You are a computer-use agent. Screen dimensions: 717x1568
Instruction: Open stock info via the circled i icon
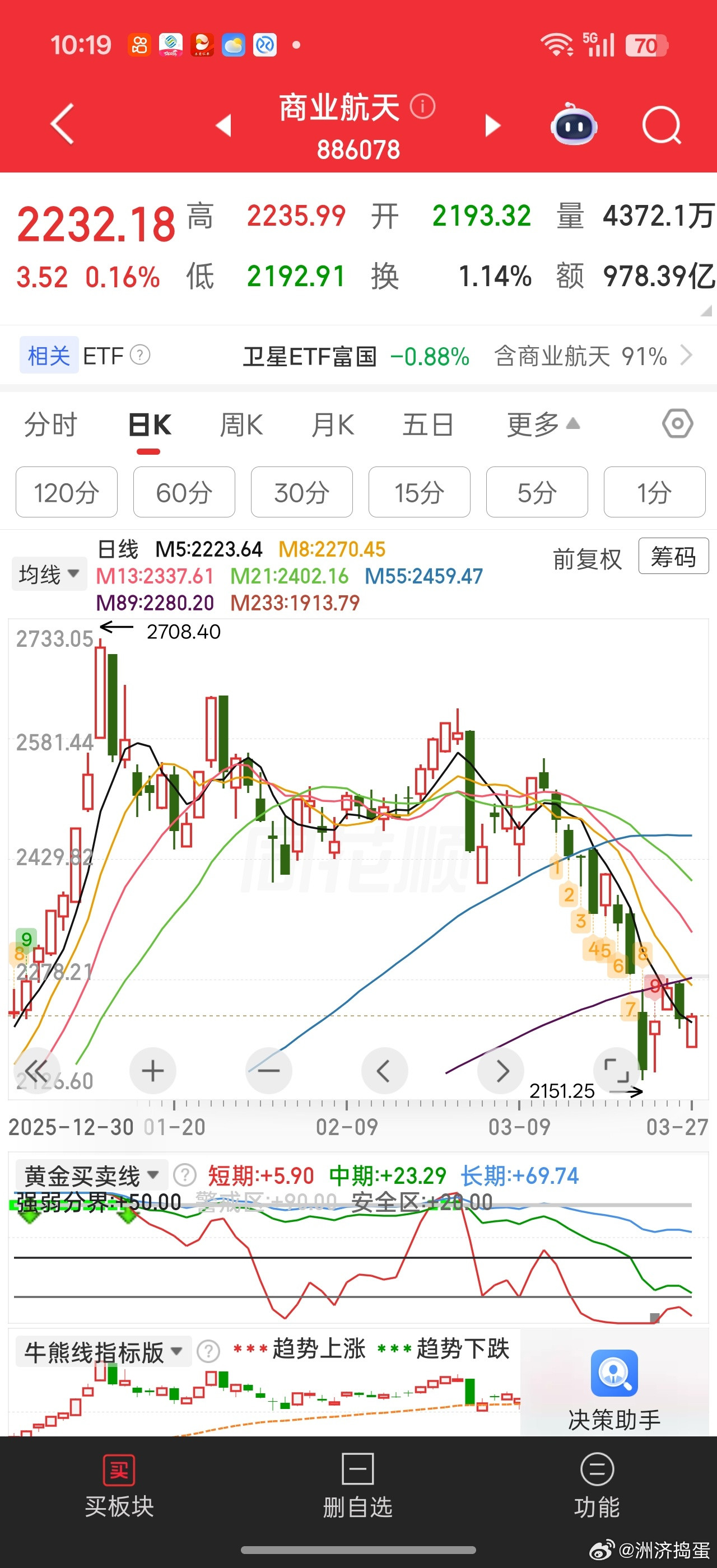click(422, 107)
